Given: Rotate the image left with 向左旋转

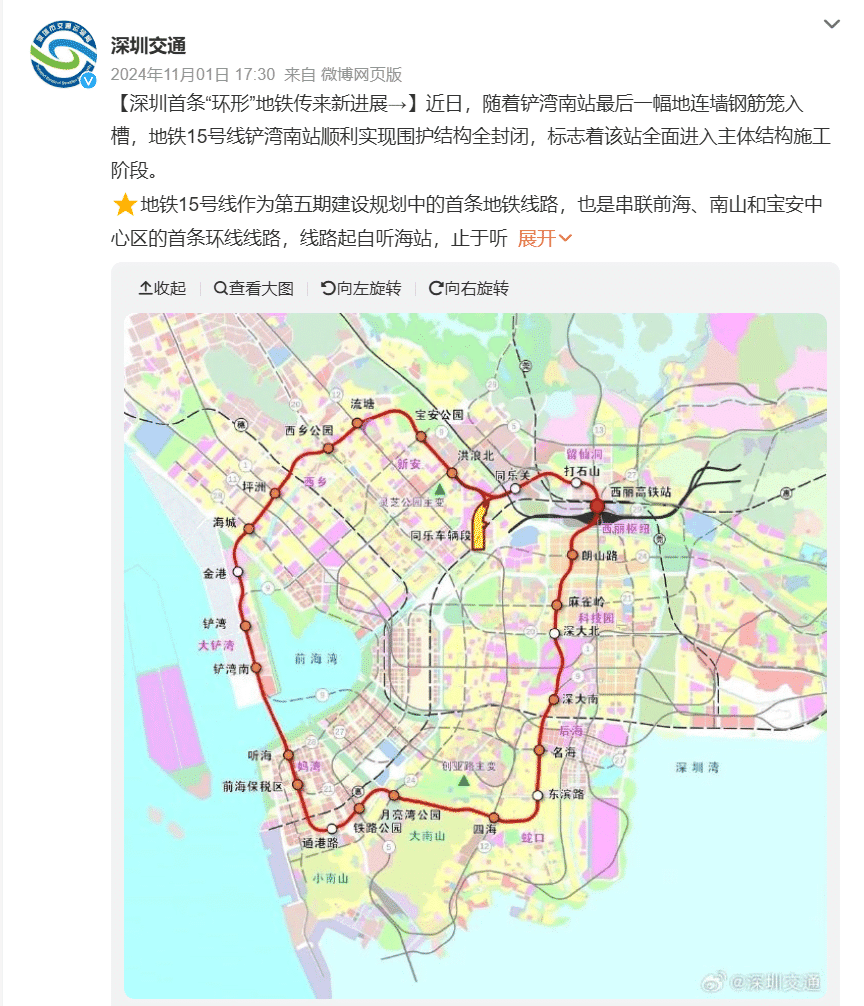Looking at the screenshot, I should (360, 288).
